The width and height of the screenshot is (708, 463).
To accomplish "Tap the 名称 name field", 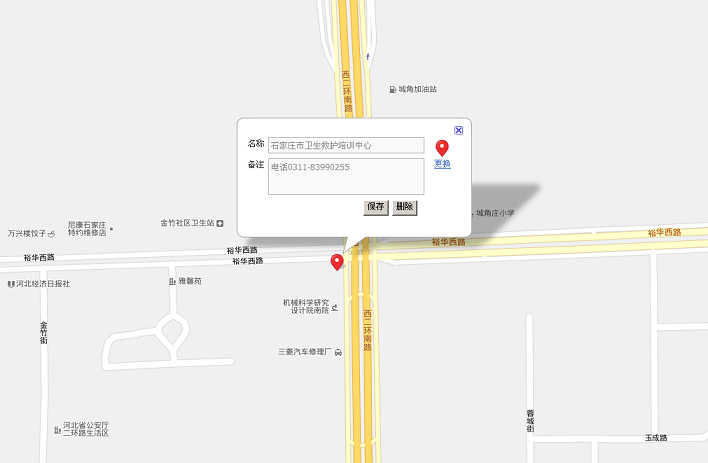I will (x=346, y=145).
